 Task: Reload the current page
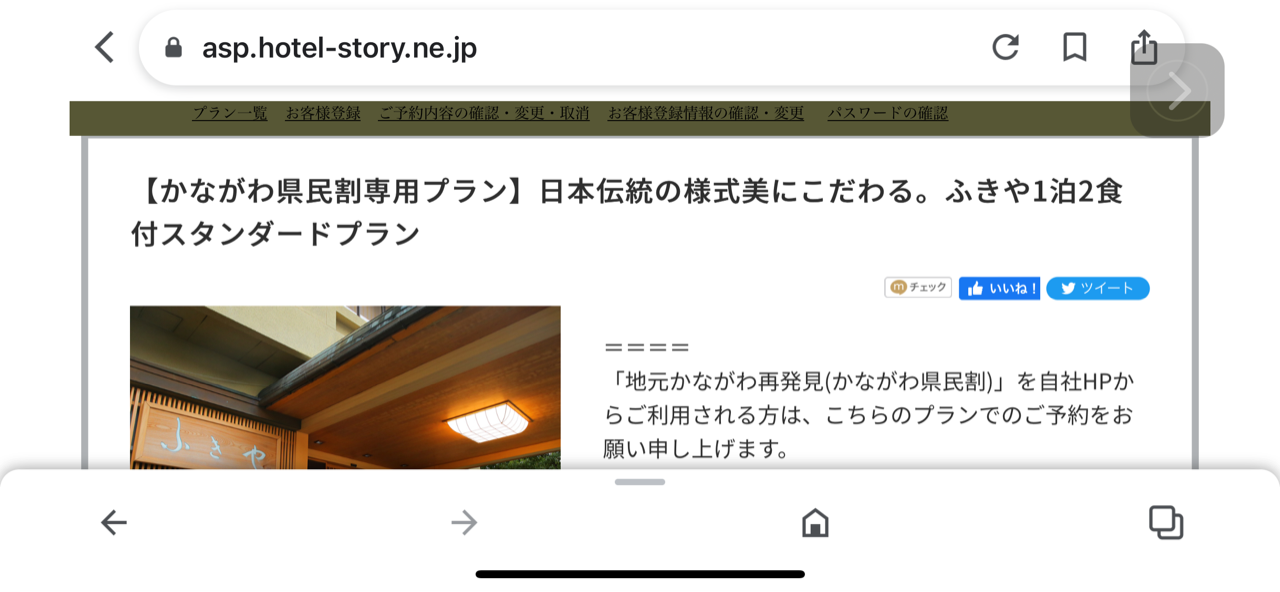(x=1005, y=47)
